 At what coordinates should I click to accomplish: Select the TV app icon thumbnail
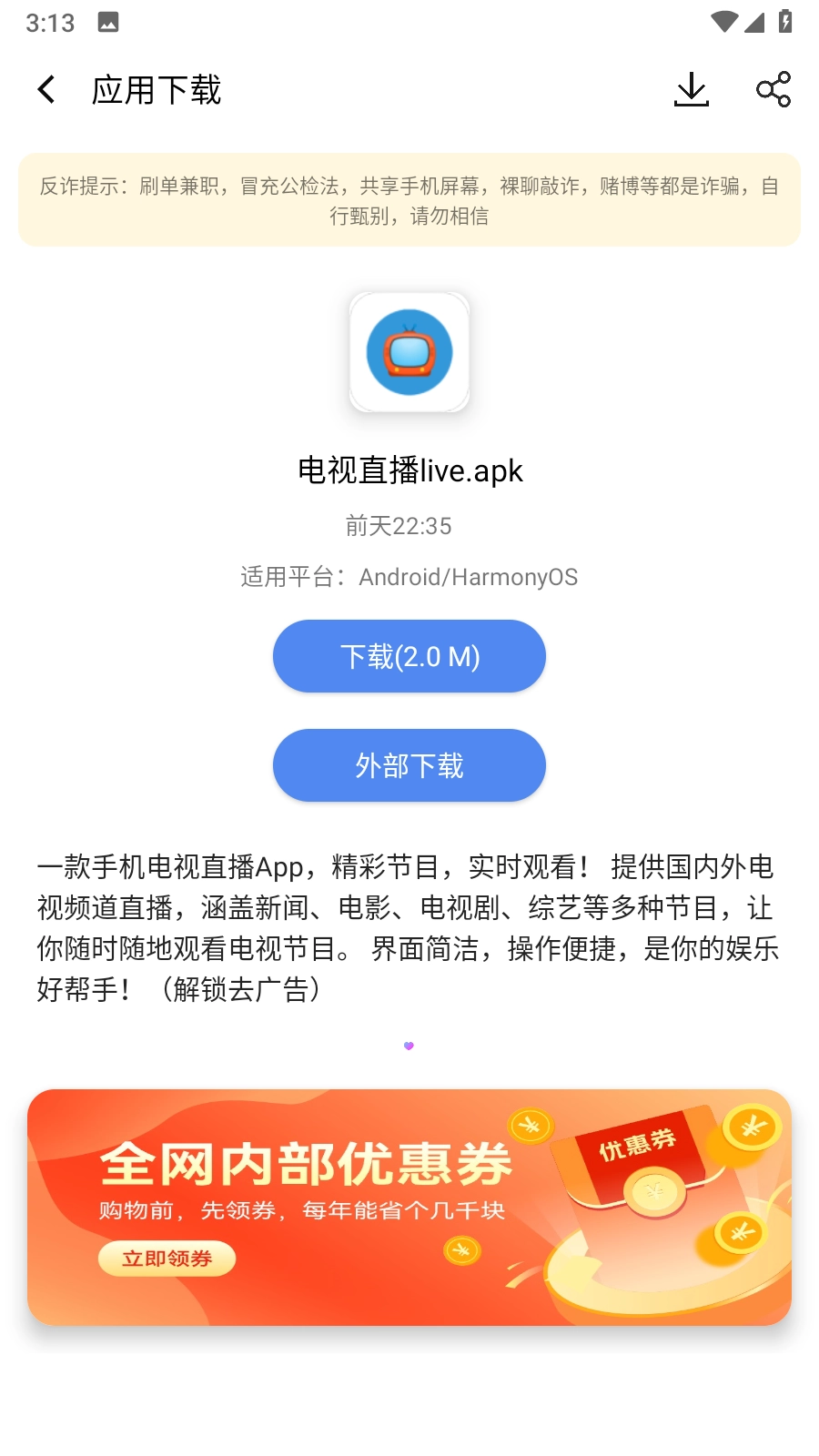[409, 353]
